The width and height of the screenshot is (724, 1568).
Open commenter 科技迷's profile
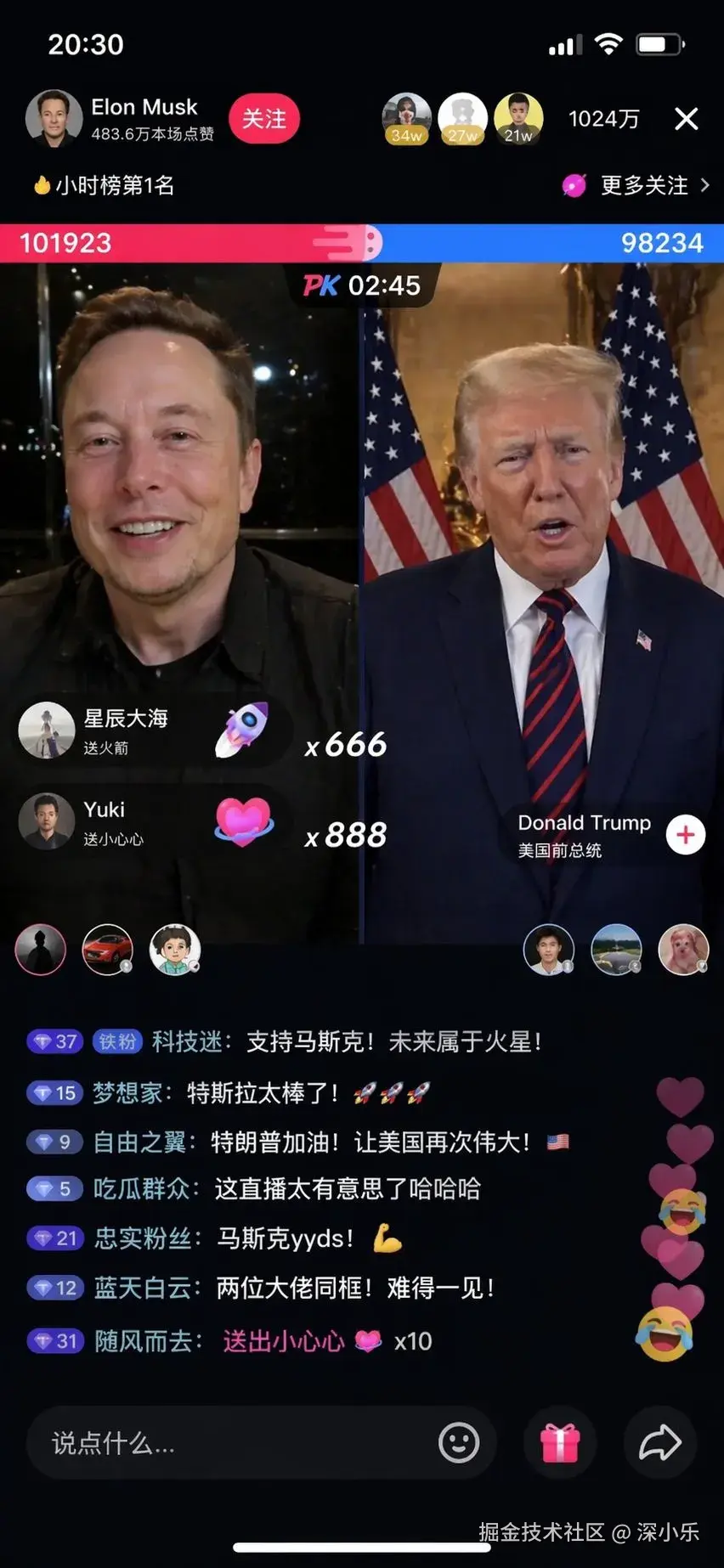tap(187, 1042)
